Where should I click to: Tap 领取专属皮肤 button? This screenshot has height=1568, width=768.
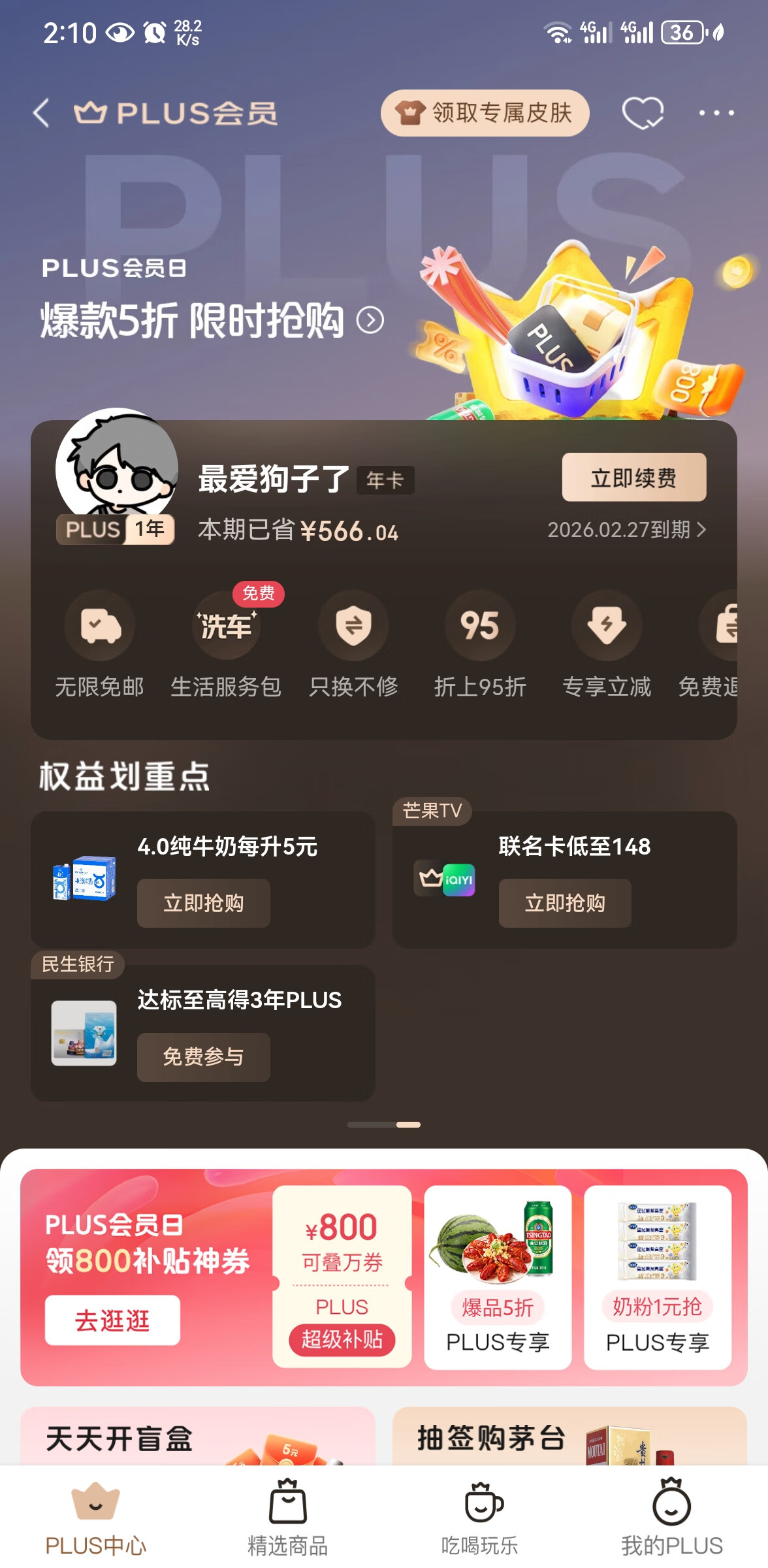485,113
